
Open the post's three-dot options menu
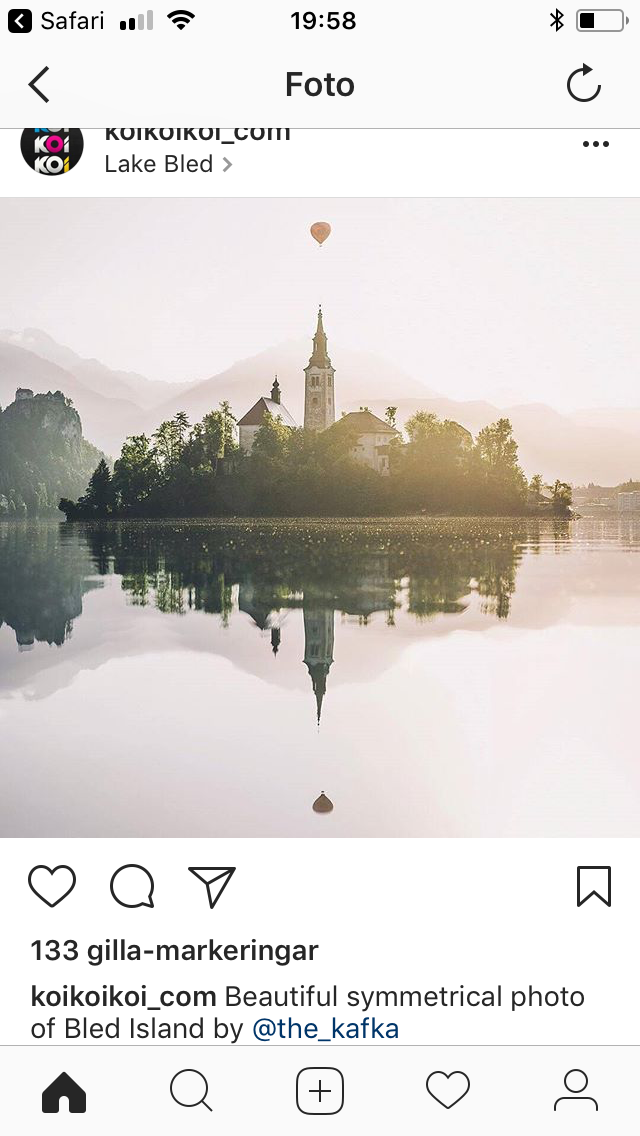(595, 145)
